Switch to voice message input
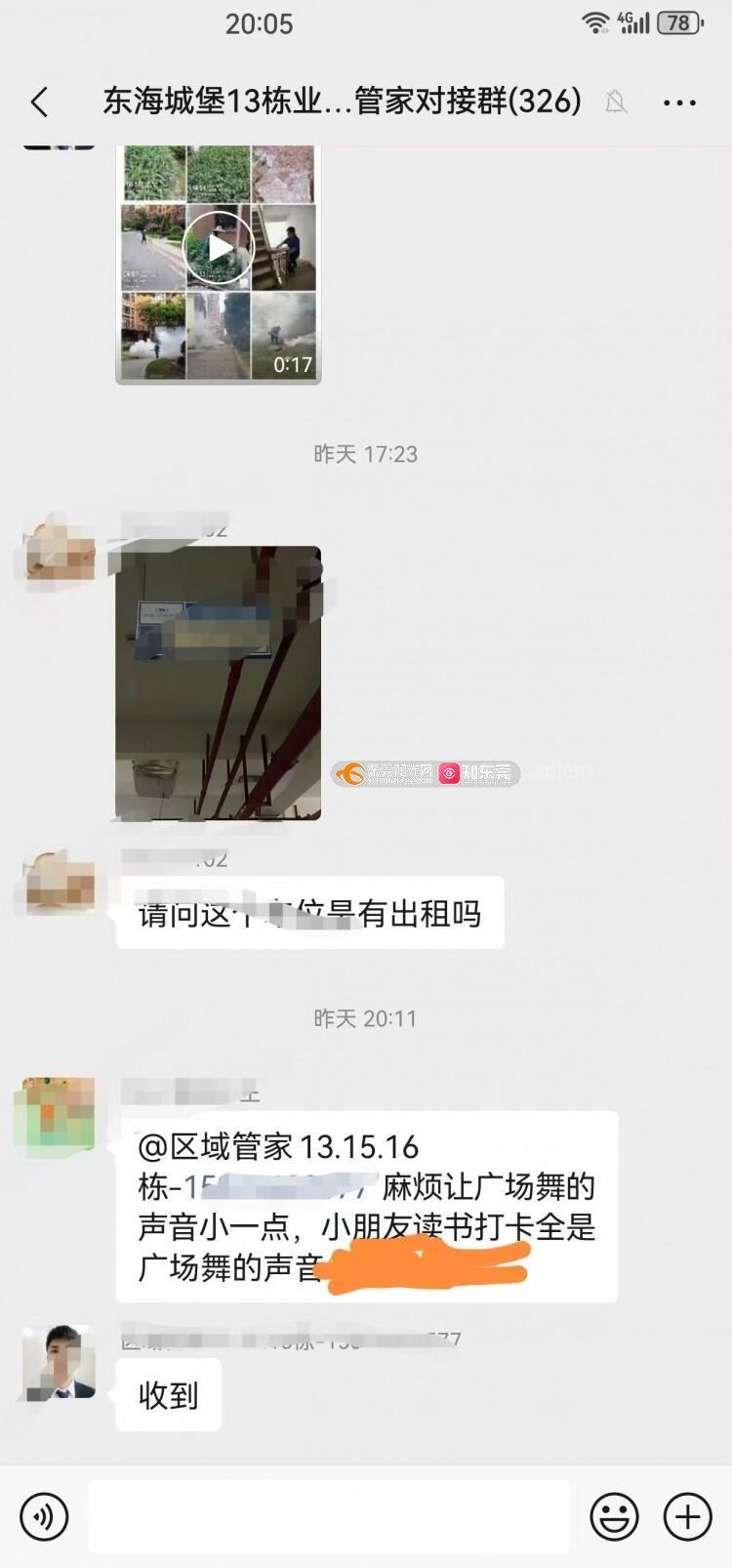Image resolution: width=732 pixels, height=1568 pixels. click(x=44, y=1516)
